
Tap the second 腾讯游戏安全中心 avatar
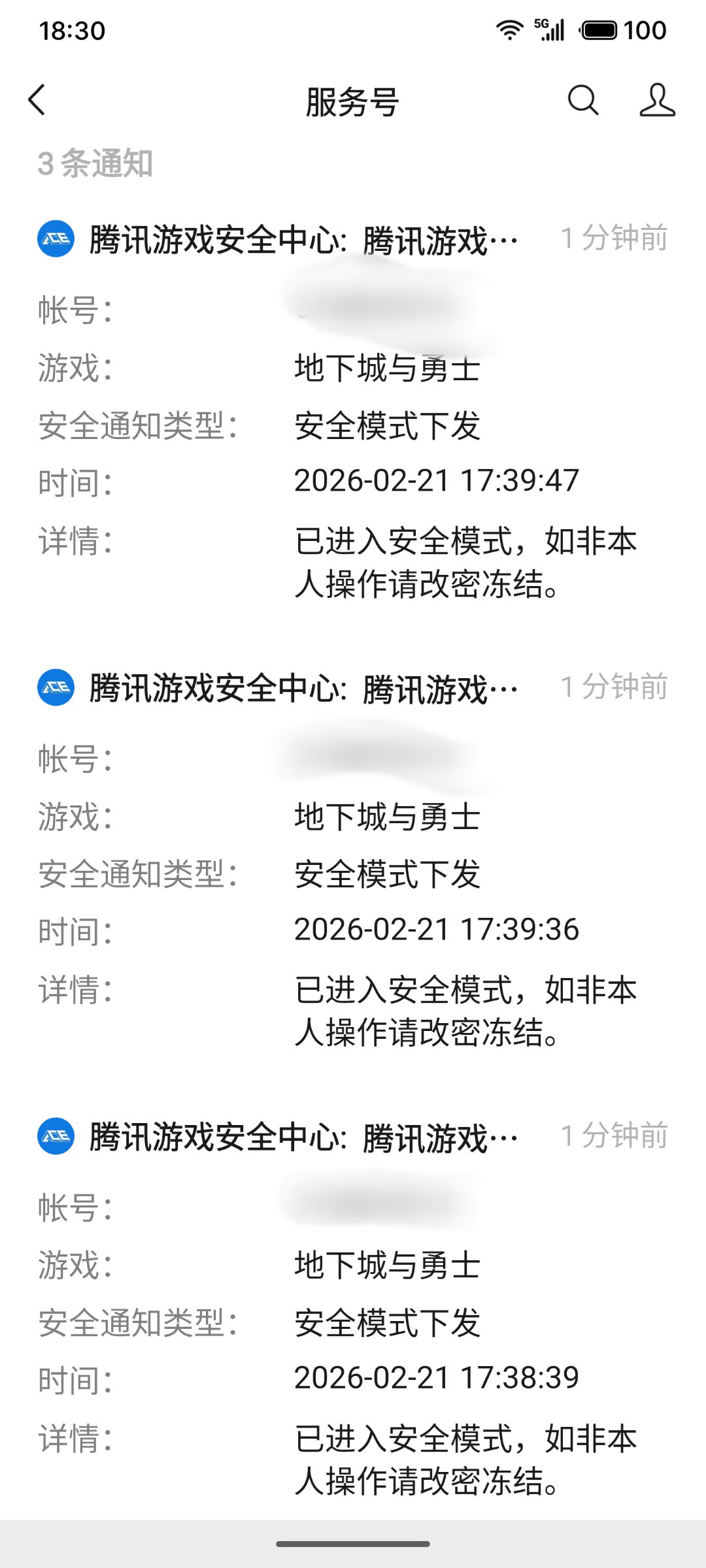click(x=55, y=688)
